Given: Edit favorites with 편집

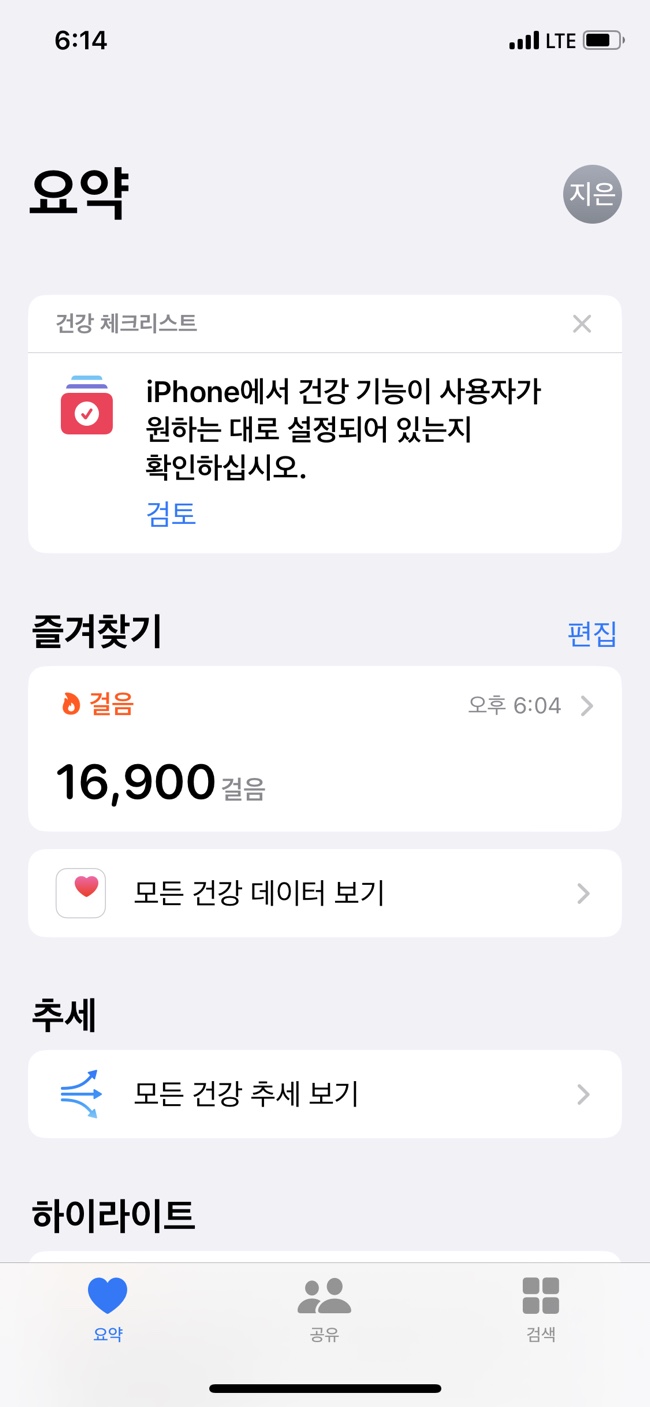Looking at the screenshot, I should [x=592, y=633].
